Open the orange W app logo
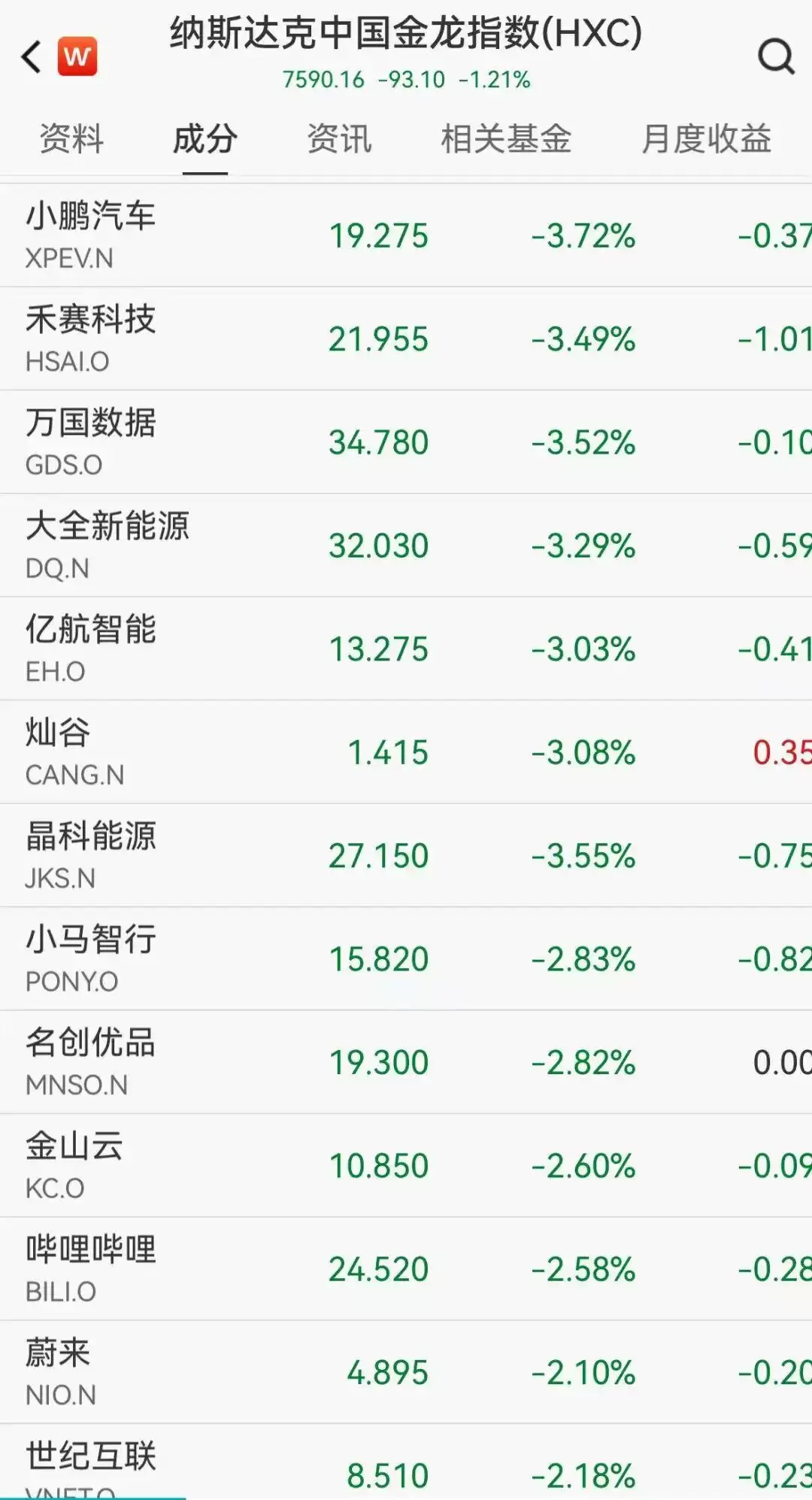The width and height of the screenshot is (812, 1500). 77,56
